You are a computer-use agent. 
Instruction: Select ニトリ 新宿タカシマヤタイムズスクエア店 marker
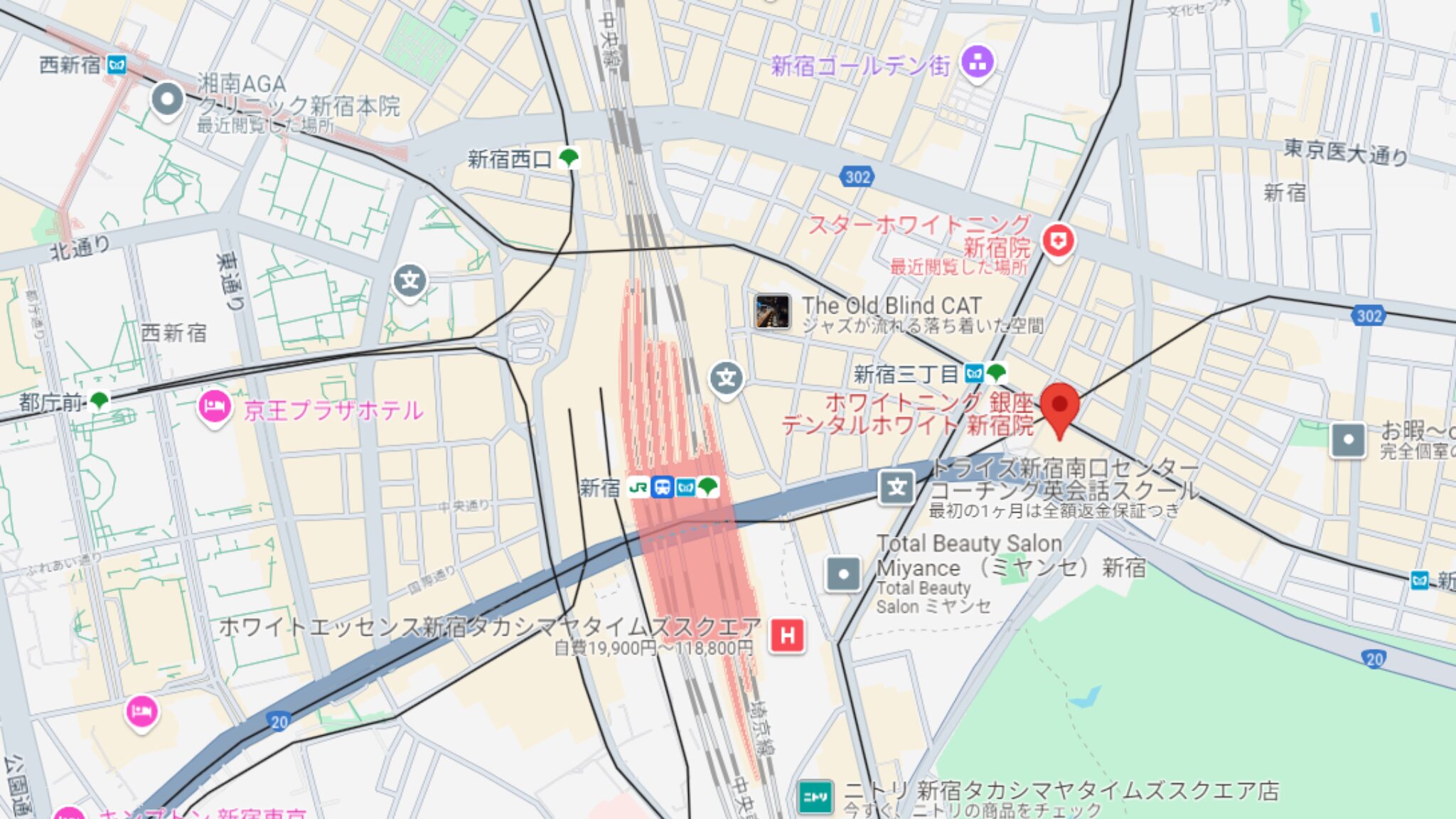pyautogui.click(x=815, y=796)
